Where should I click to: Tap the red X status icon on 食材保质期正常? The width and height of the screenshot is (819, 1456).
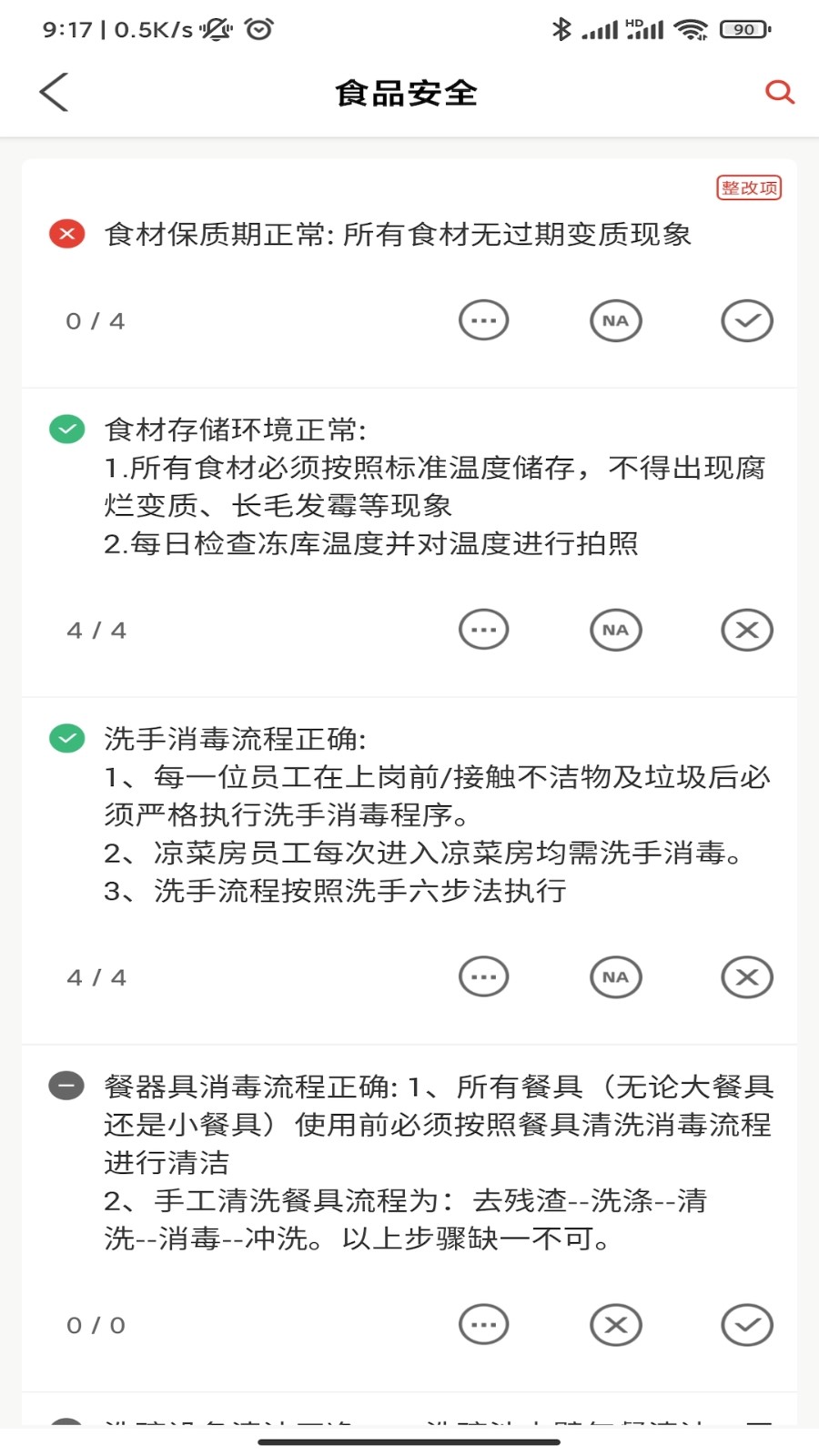tap(66, 234)
